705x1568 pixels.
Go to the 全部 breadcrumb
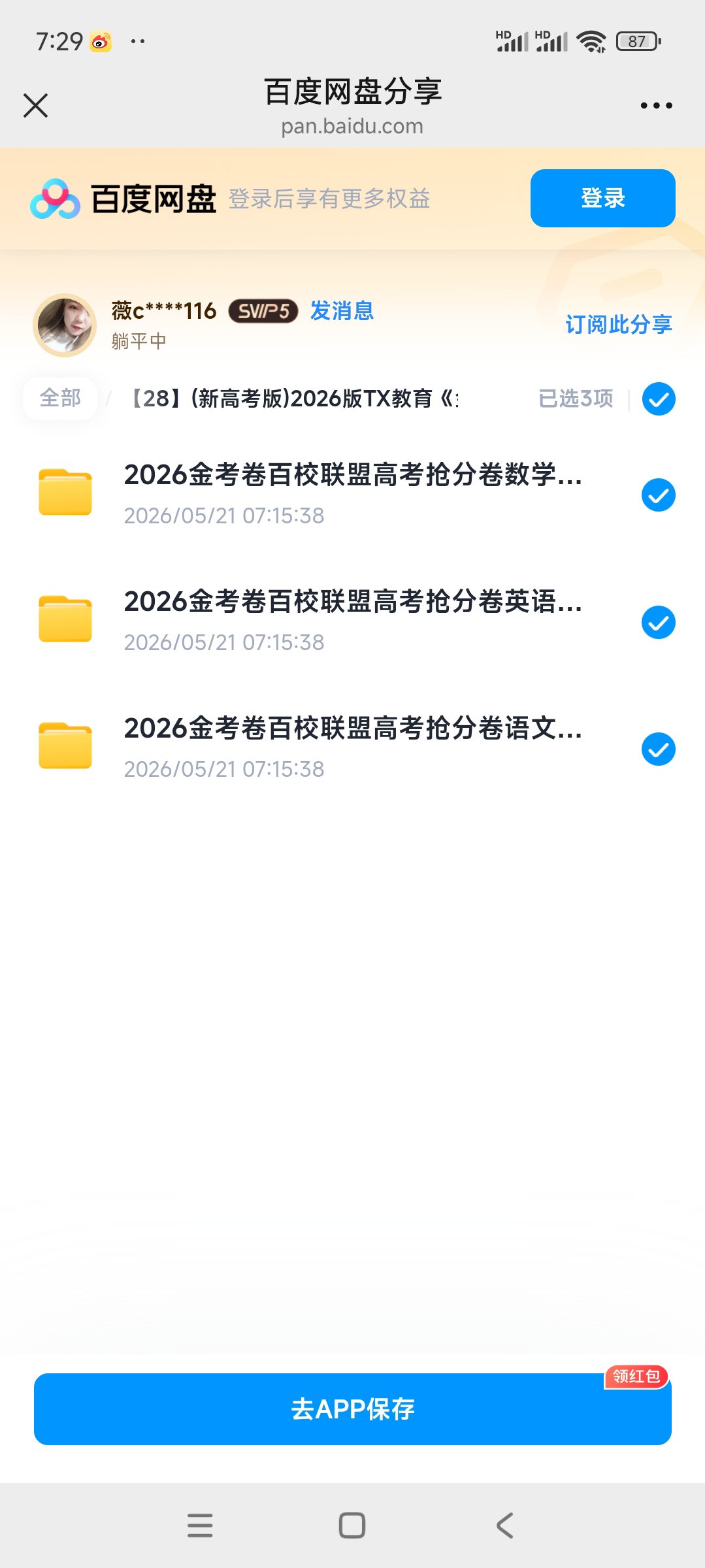[60, 398]
